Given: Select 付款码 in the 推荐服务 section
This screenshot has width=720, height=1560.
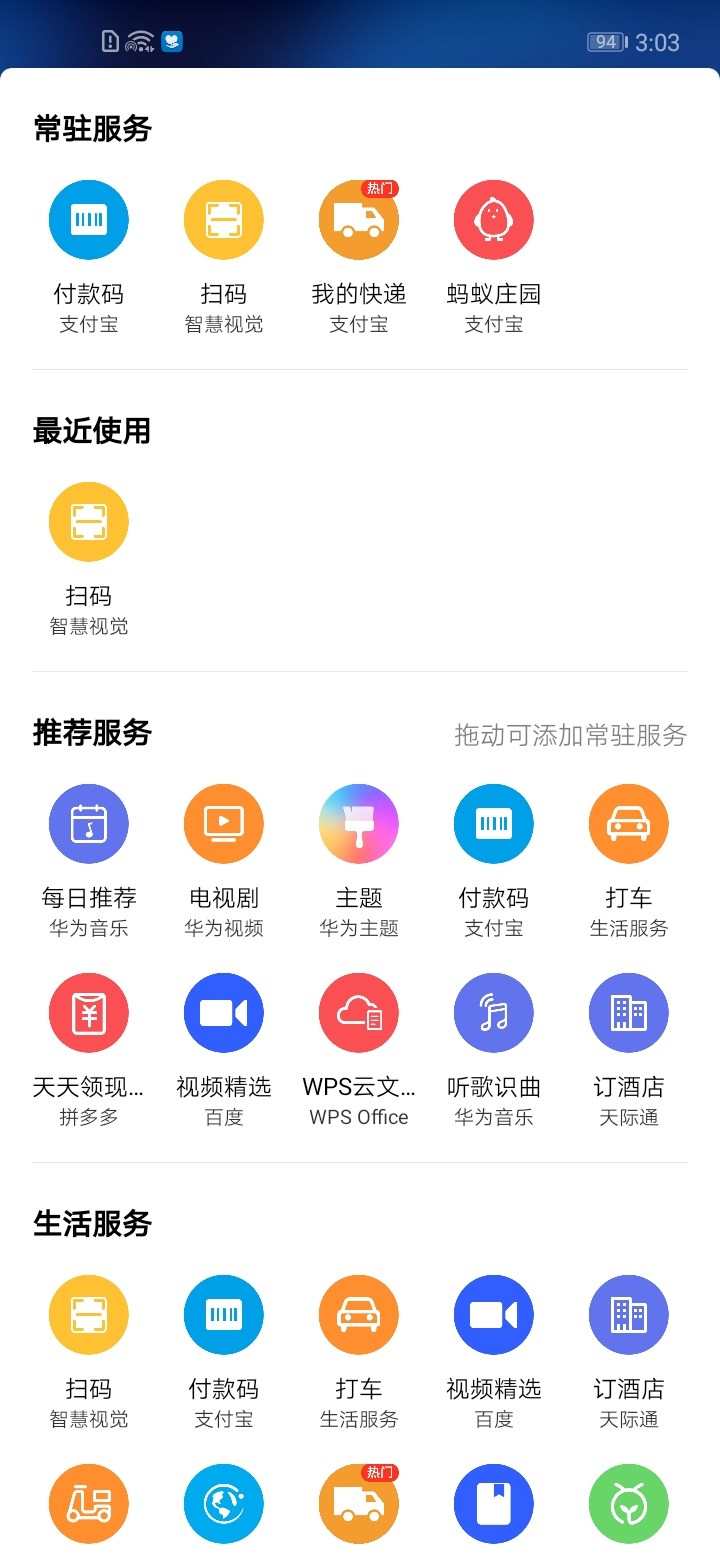Looking at the screenshot, I should [494, 825].
